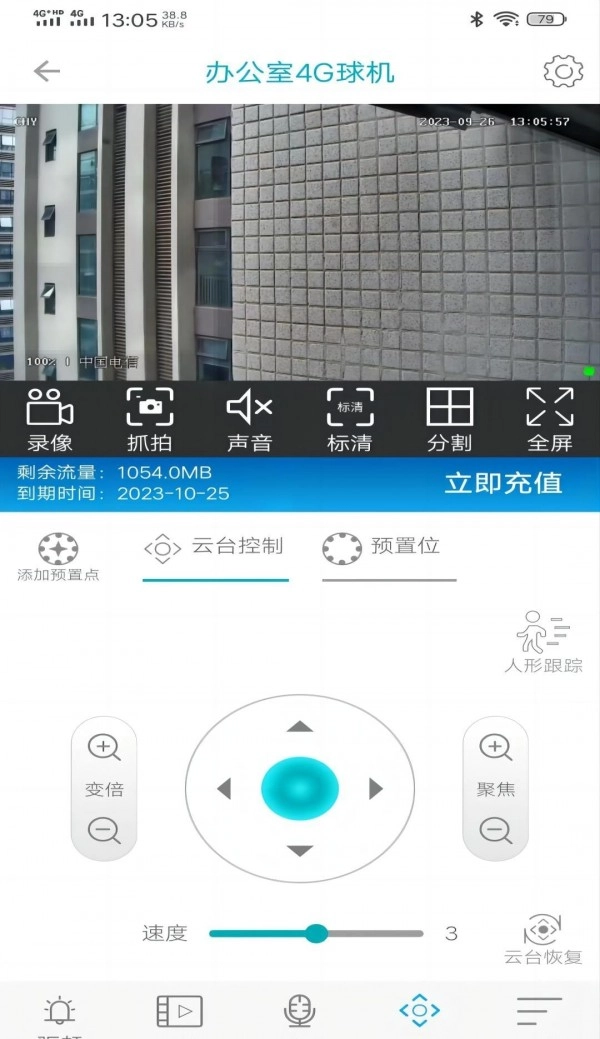Enter 全屏 fullscreen mode
Screen dimensions: 600x1039
click(549, 419)
